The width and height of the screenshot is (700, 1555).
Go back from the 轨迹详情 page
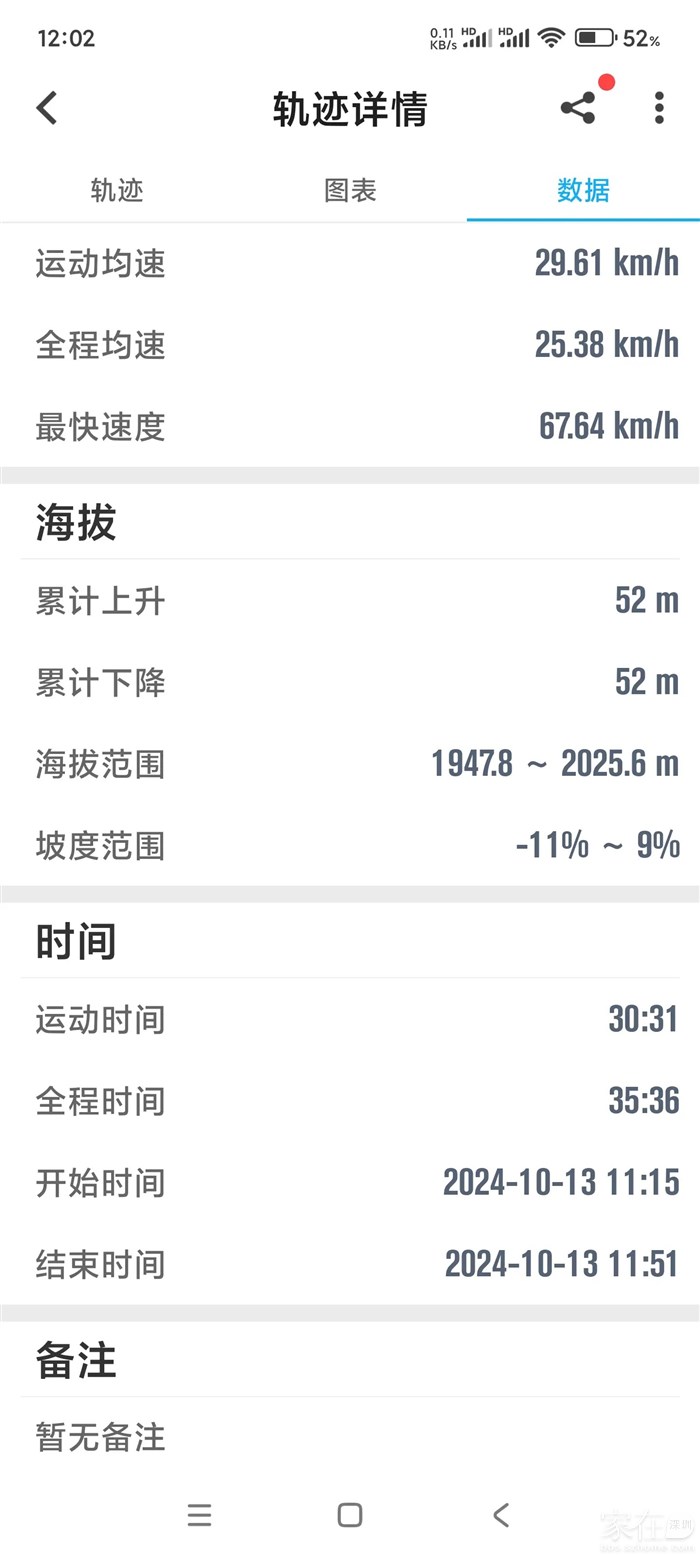pyautogui.click(x=47, y=108)
